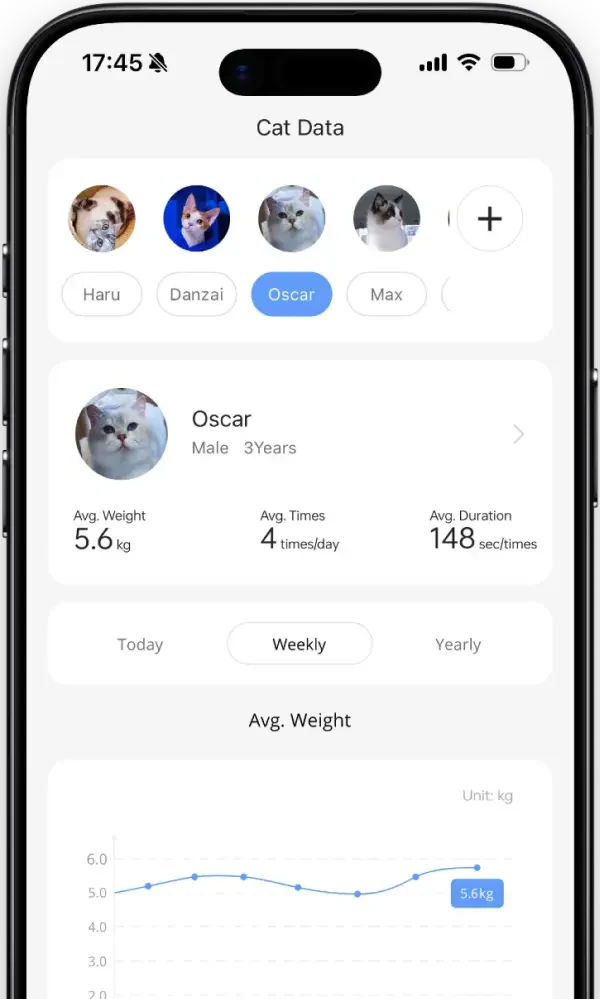
Task: Select the Danzai chip
Action: [x=197, y=294]
